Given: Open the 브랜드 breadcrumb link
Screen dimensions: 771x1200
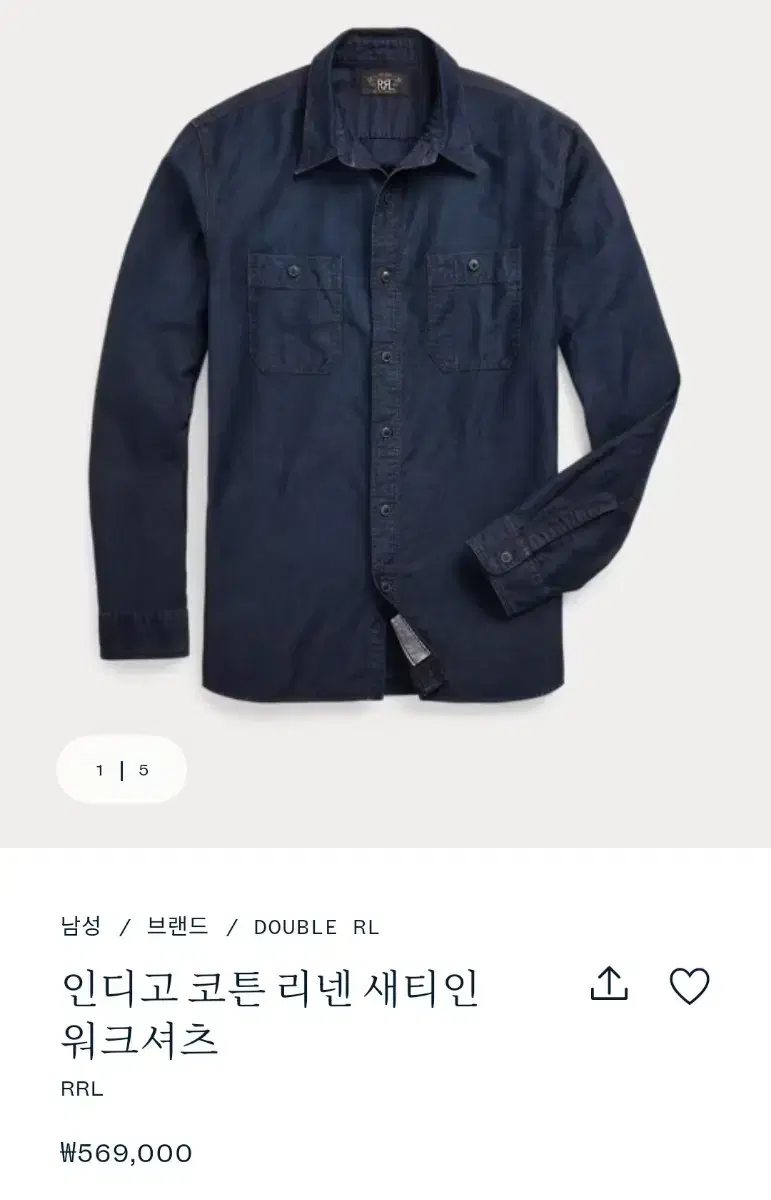Looking at the screenshot, I should coord(177,926).
